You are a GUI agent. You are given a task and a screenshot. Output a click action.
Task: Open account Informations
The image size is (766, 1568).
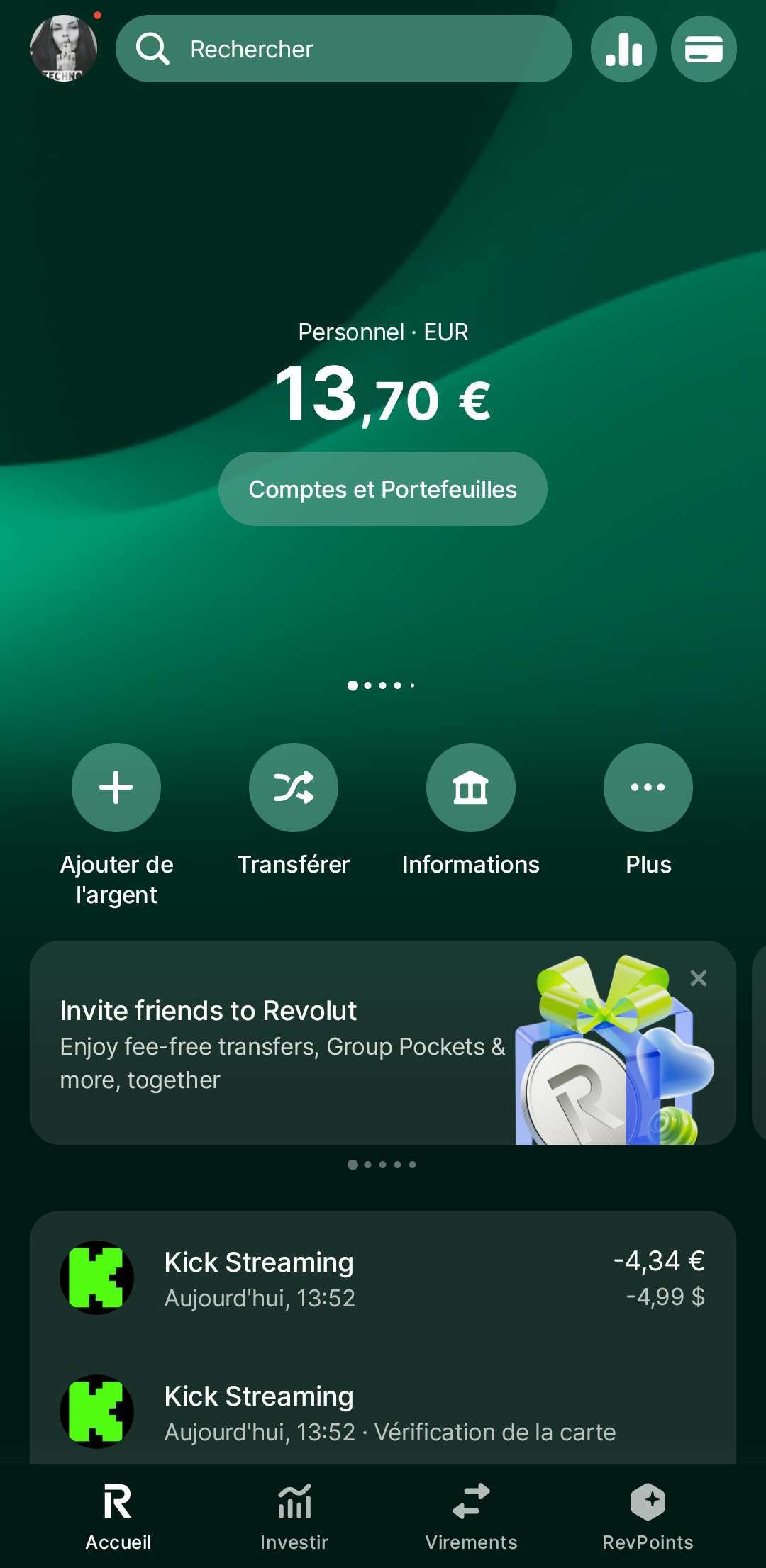471,788
